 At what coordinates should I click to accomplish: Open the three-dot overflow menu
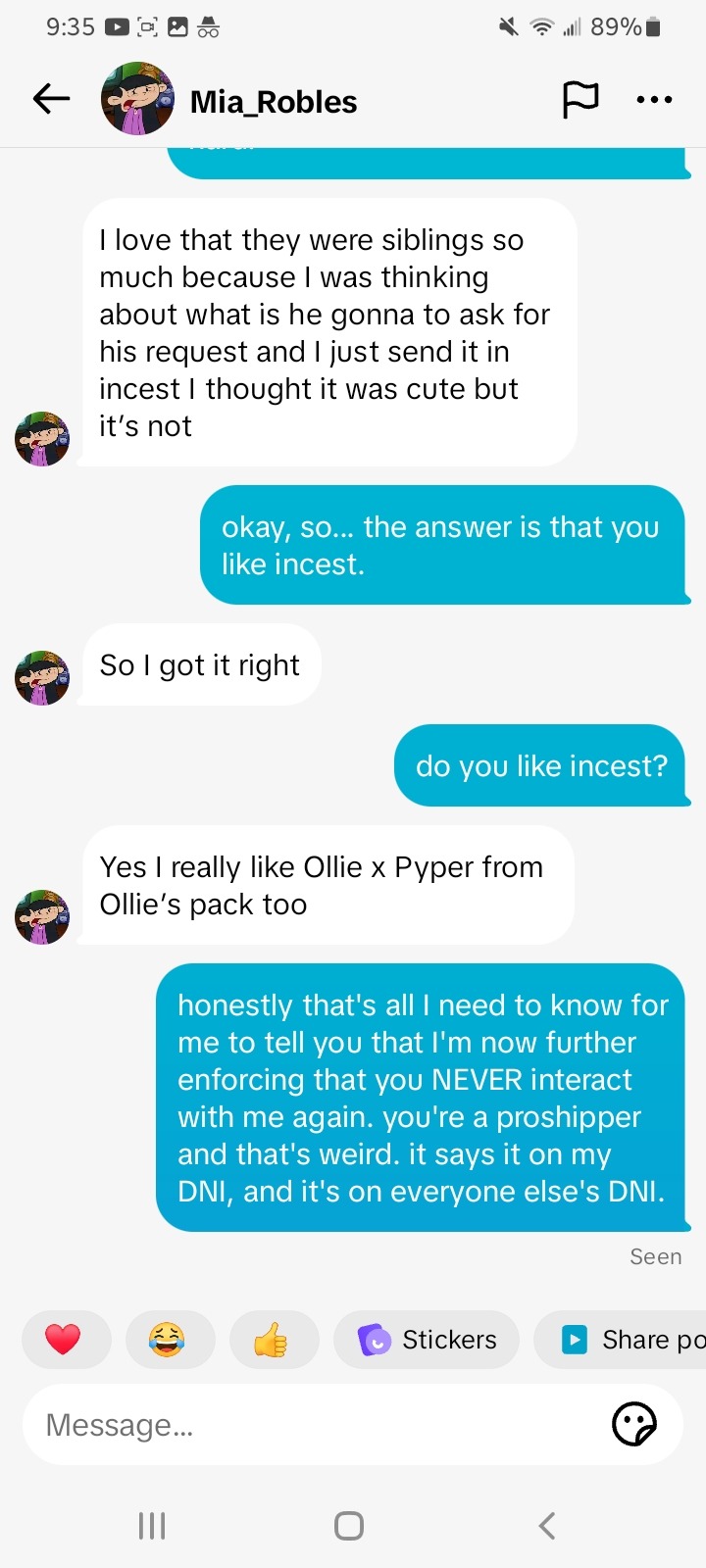click(654, 99)
